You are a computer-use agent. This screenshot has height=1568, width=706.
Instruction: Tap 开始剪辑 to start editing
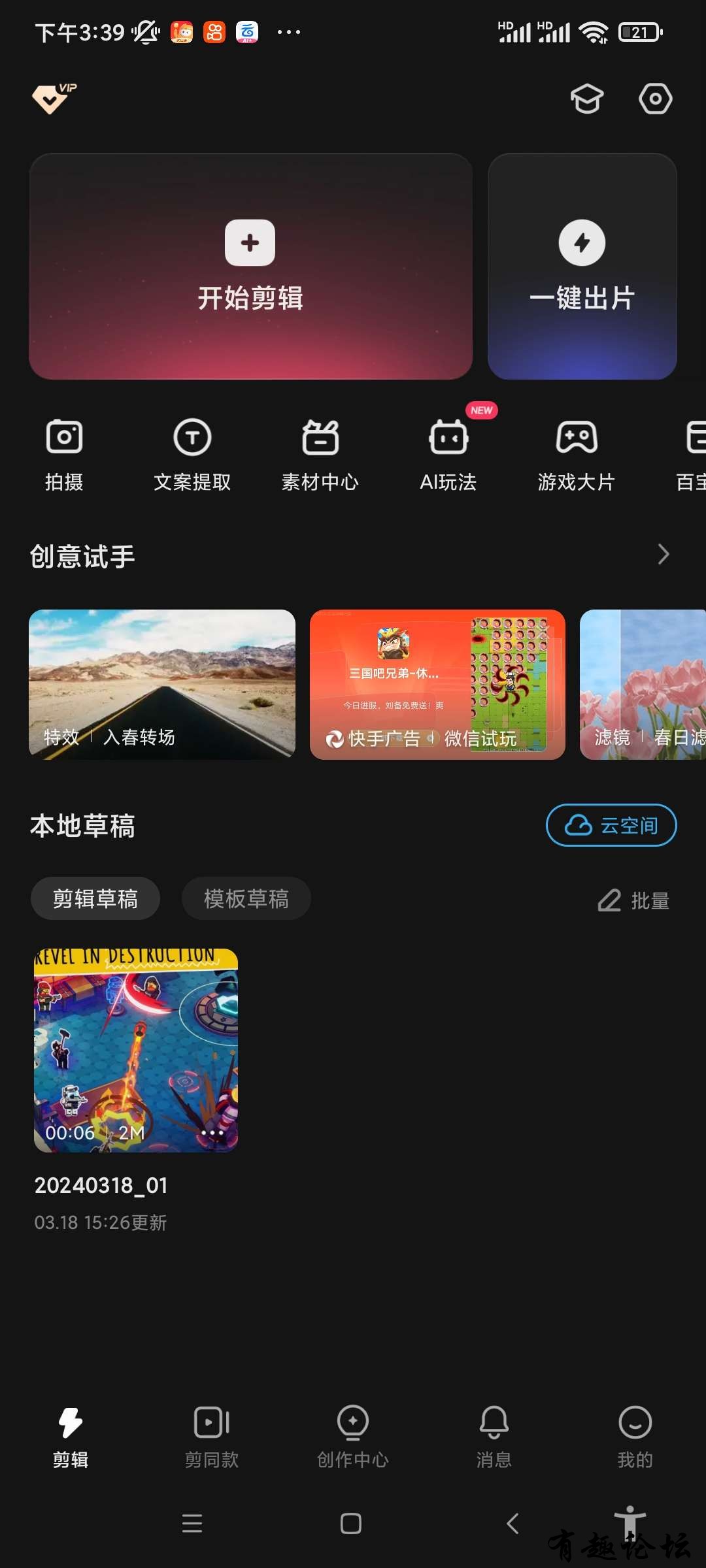coord(250,267)
